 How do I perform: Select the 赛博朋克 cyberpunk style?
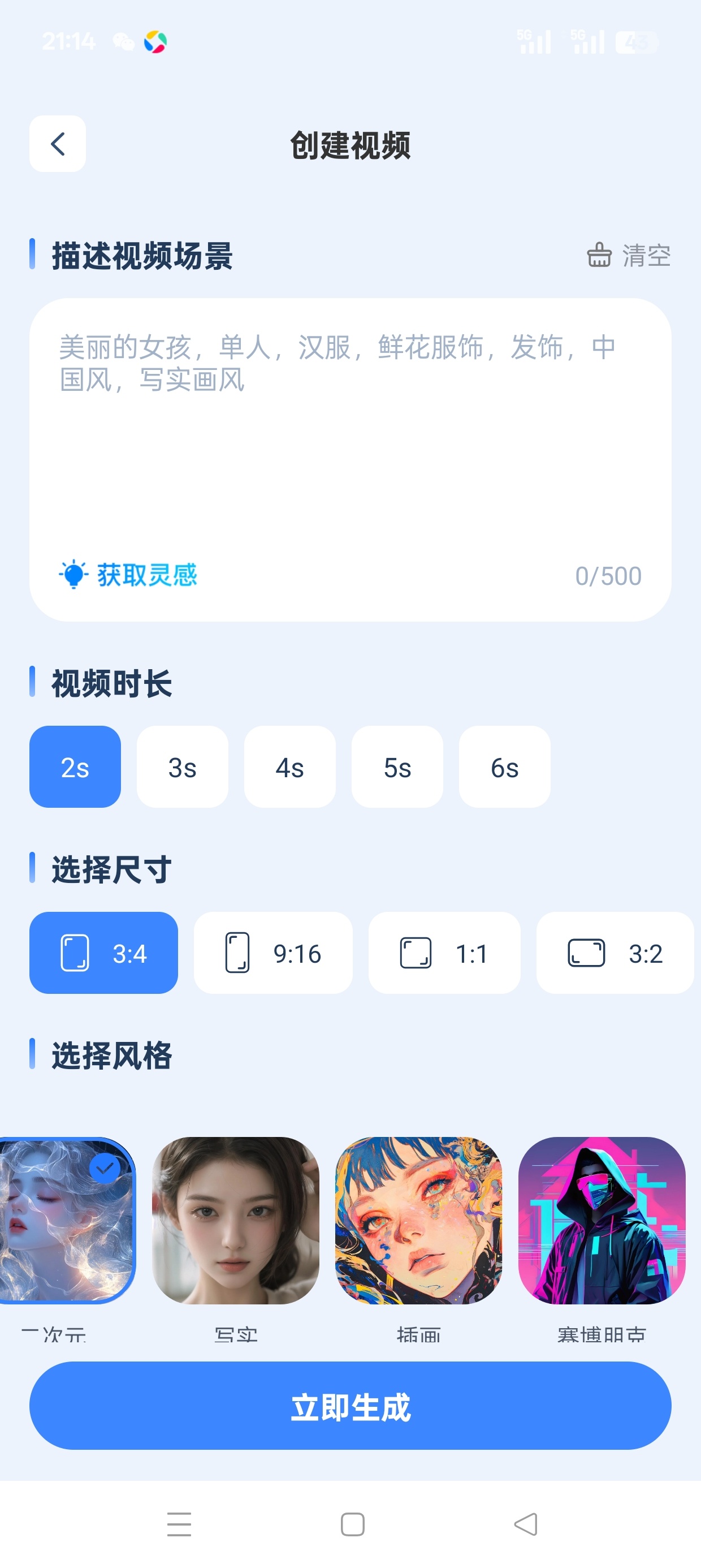point(602,1221)
